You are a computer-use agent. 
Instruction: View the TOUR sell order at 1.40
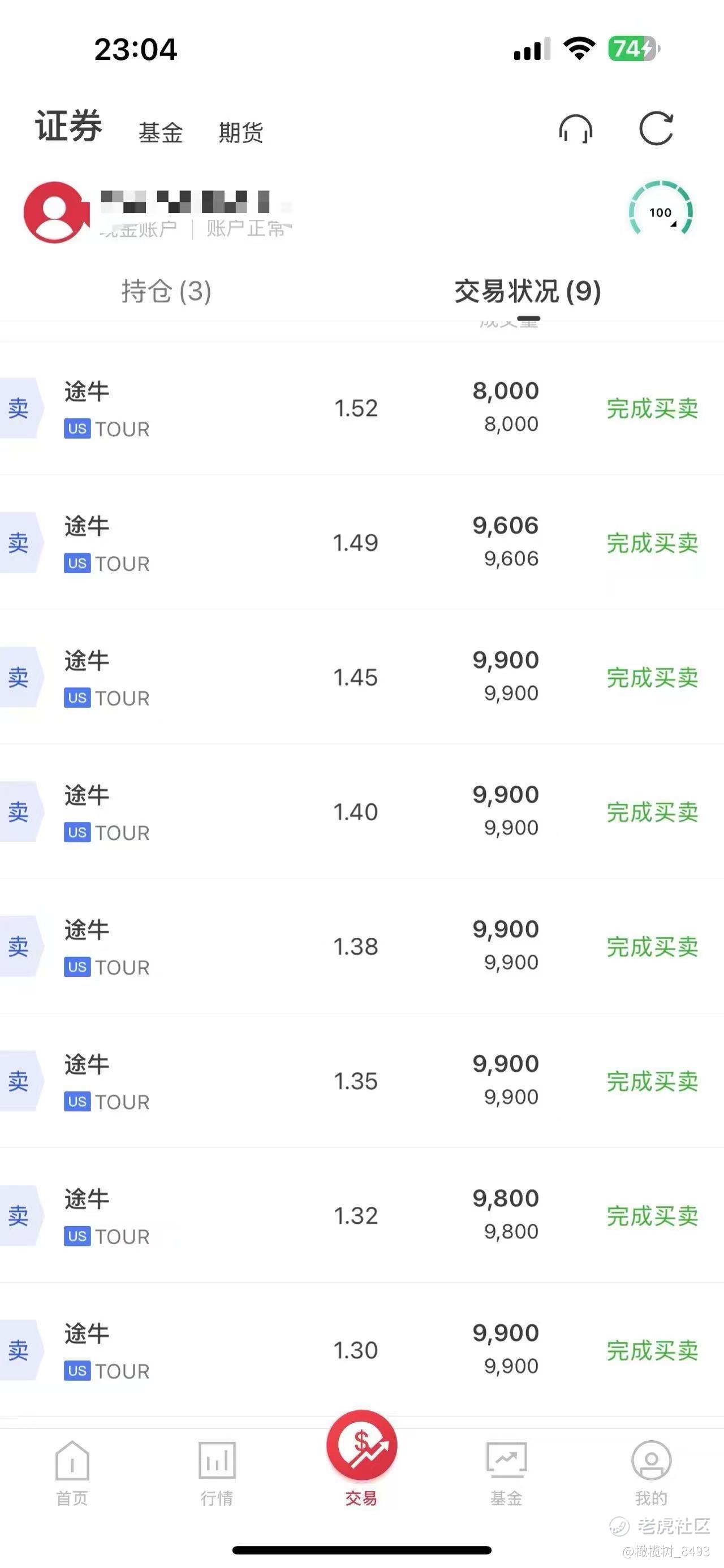pos(361,811)
